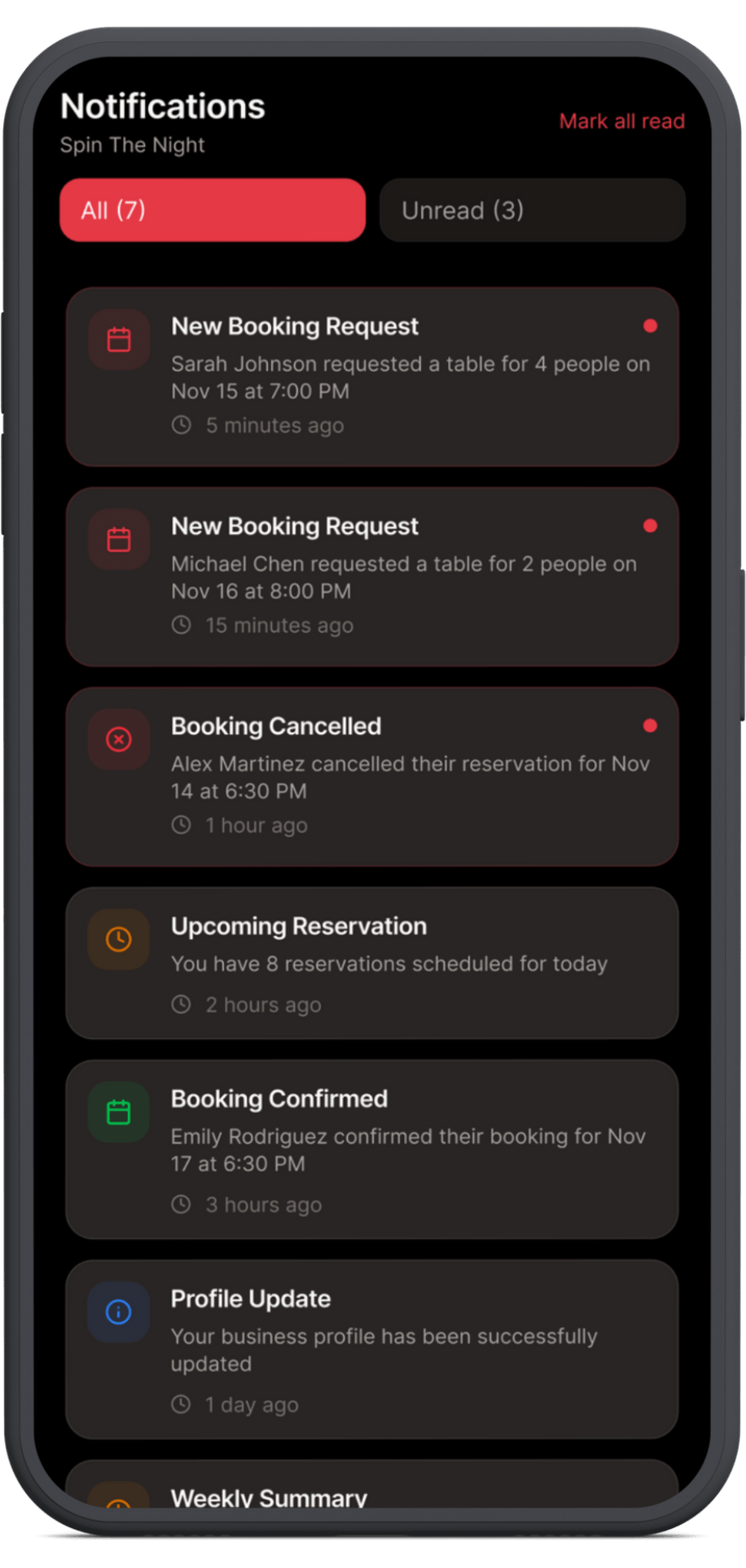View Emily Rodriguez's Booking Confirmed notification

[x=372, y=1149]
